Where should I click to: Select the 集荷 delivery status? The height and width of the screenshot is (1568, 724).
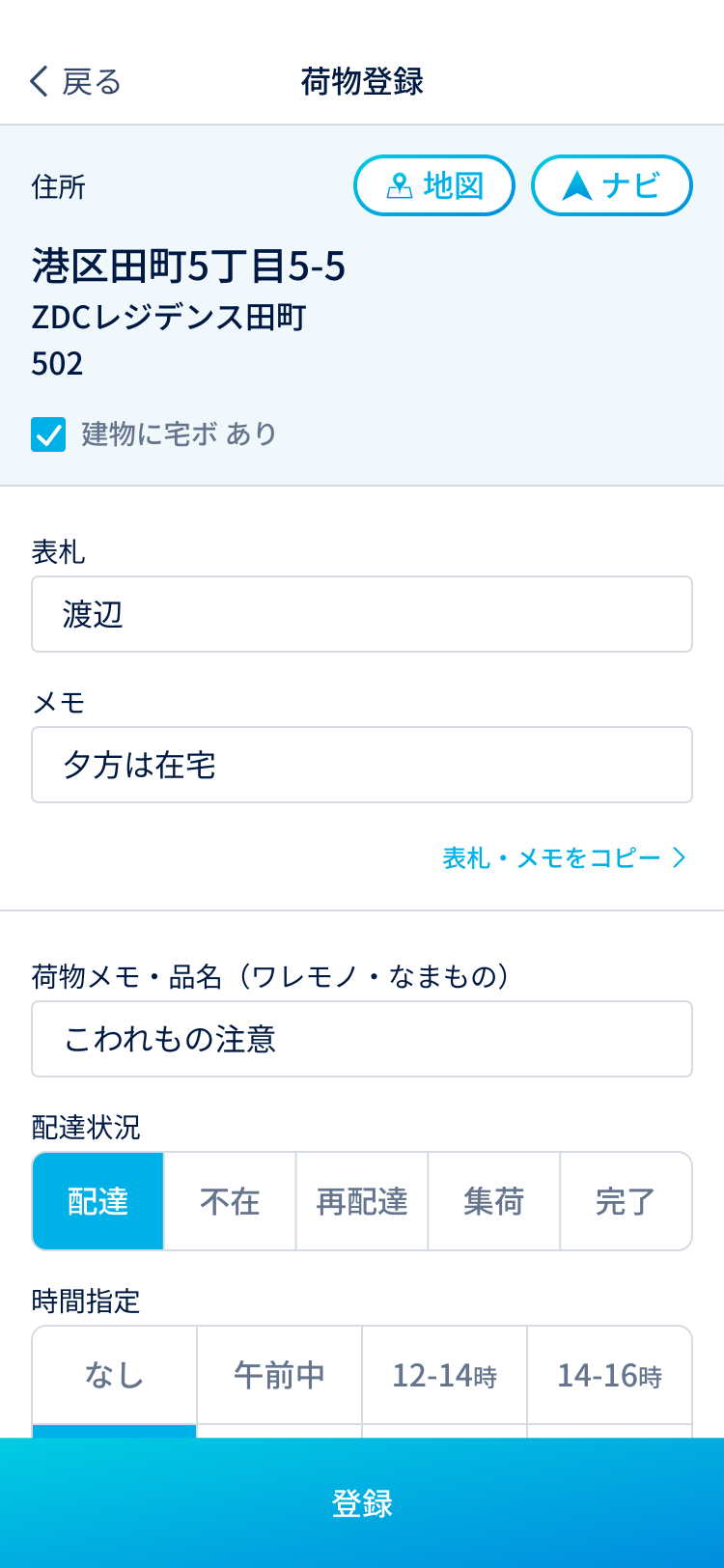tap(494, 1200)
